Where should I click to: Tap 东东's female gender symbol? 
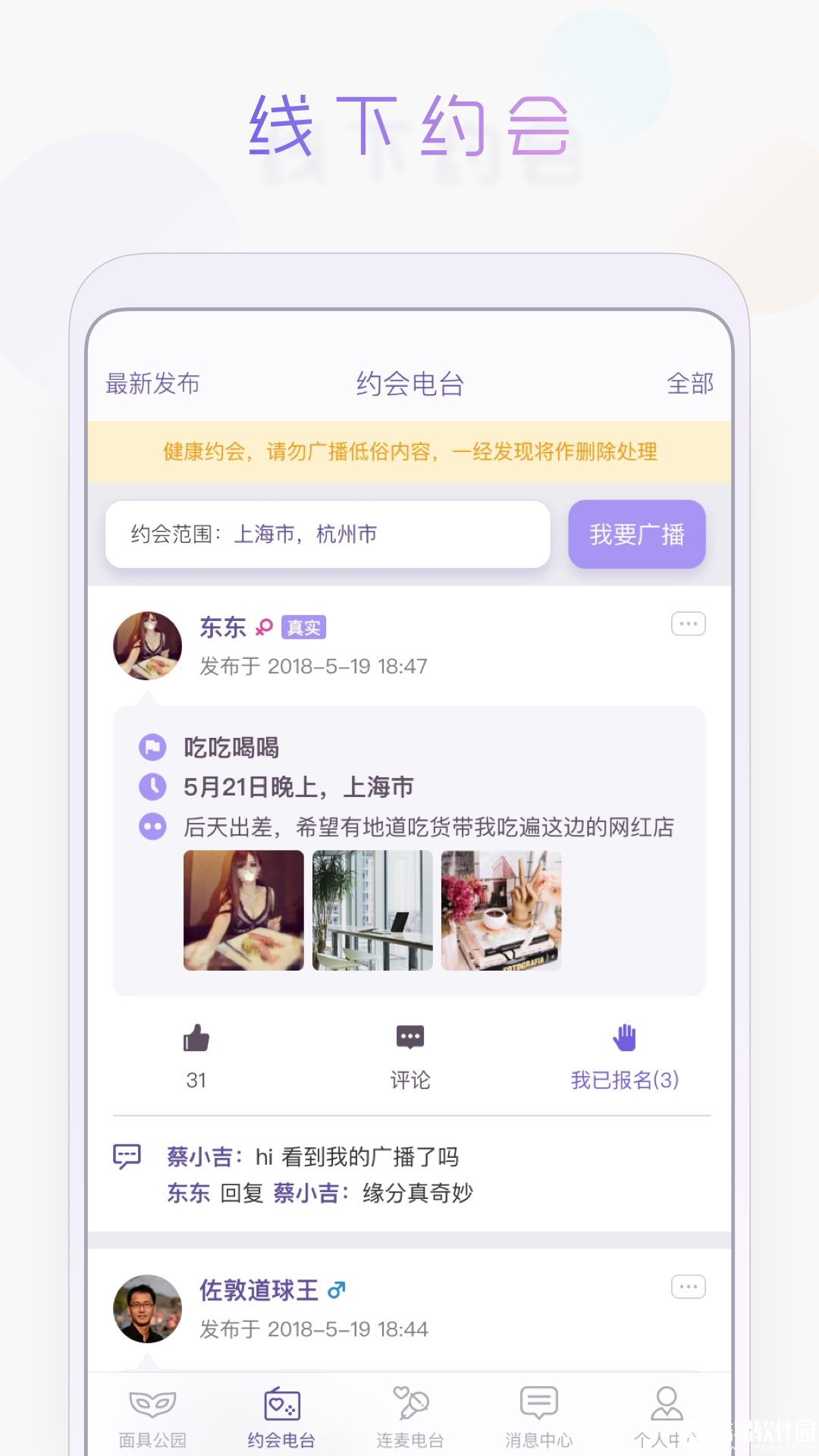click(x=265, y=627)
